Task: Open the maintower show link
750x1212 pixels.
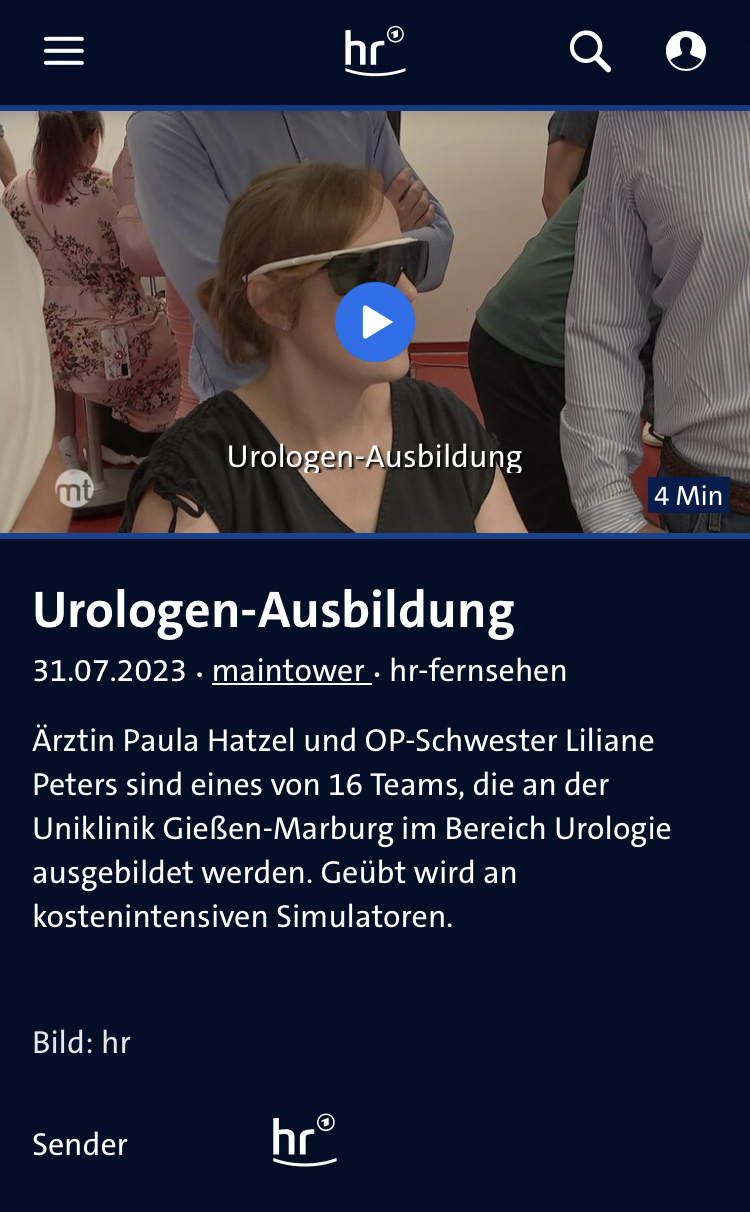Action: click(x=291, y=671)
